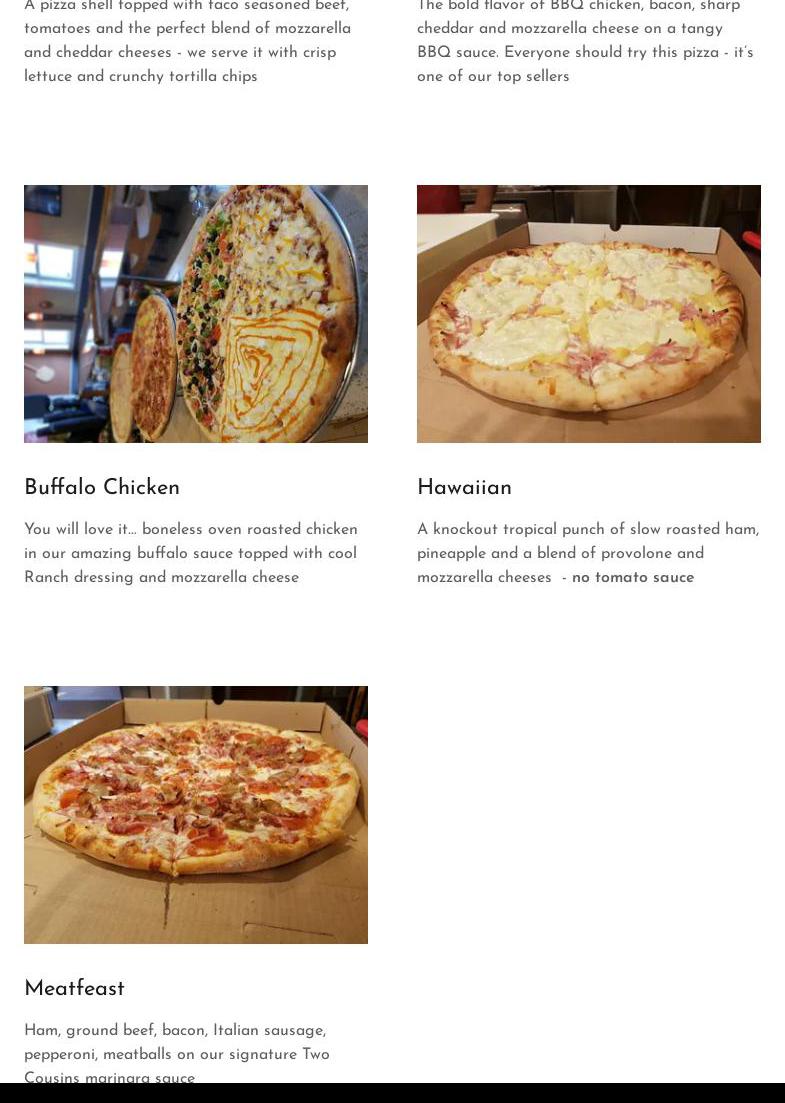Open the Buffalo Chicken pizza photo
This screenshot has width=785, height=1103.
point(196,313)
